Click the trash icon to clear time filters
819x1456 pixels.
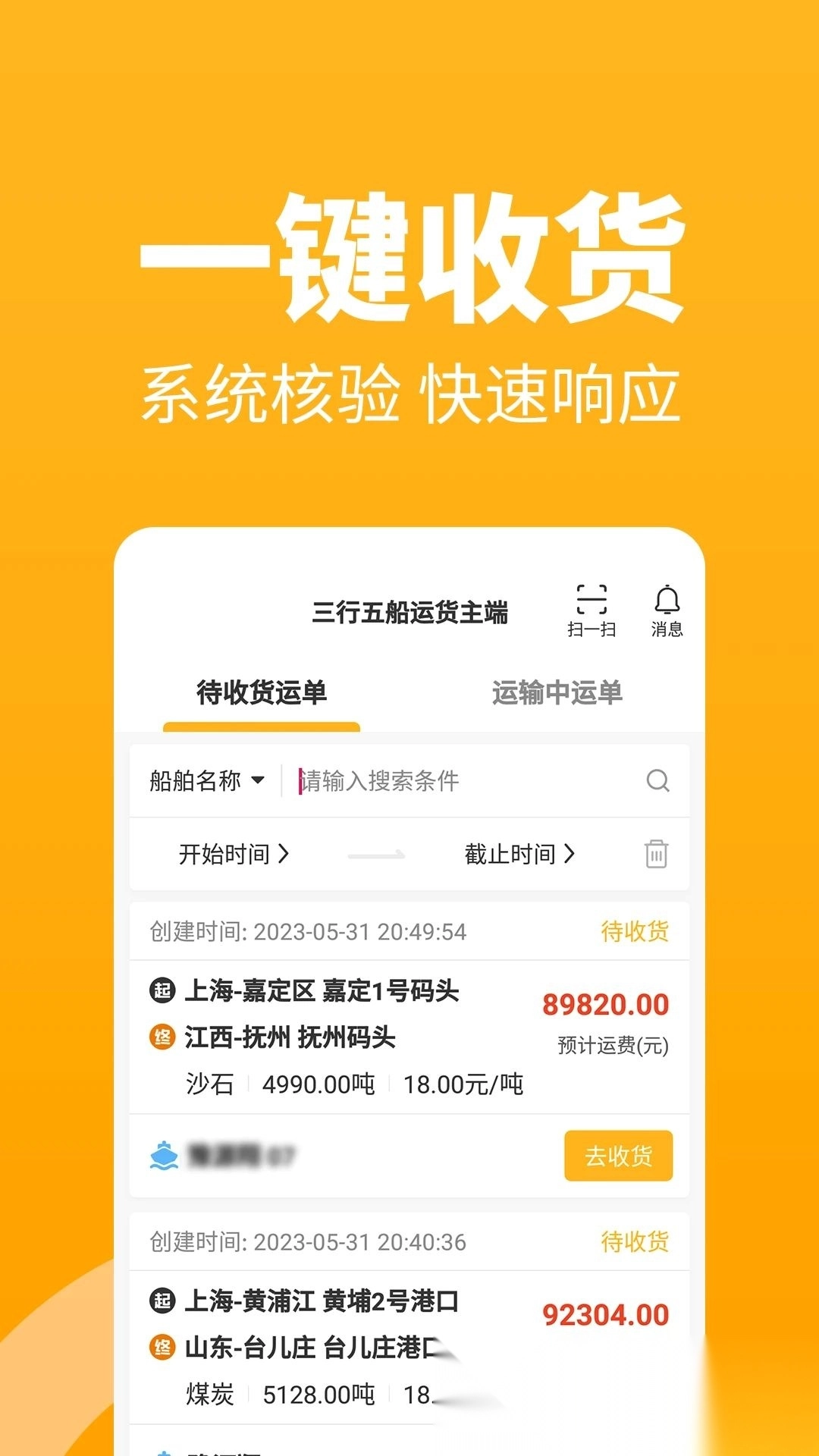click(655, 854)
